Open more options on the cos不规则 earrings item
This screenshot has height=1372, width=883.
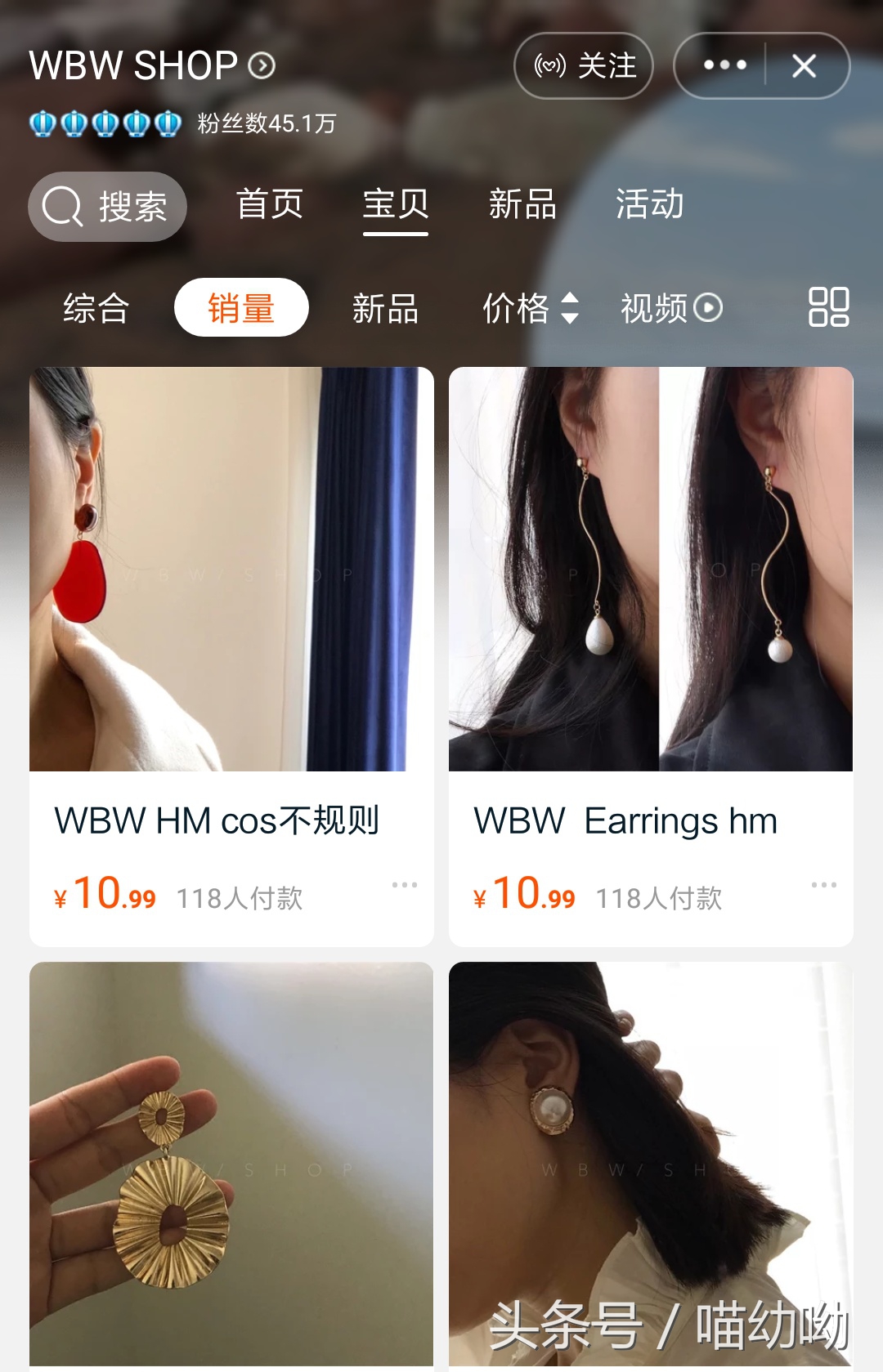coord(406,884)
